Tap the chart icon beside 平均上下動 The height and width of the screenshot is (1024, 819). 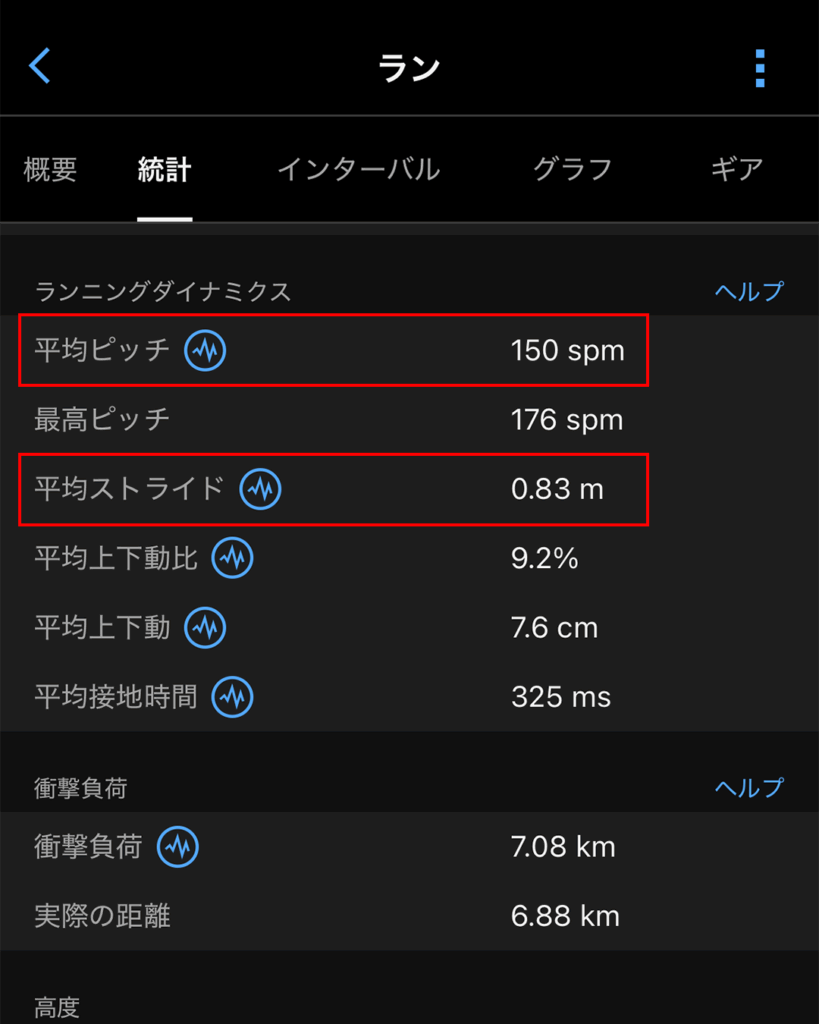tap(205, 627)
